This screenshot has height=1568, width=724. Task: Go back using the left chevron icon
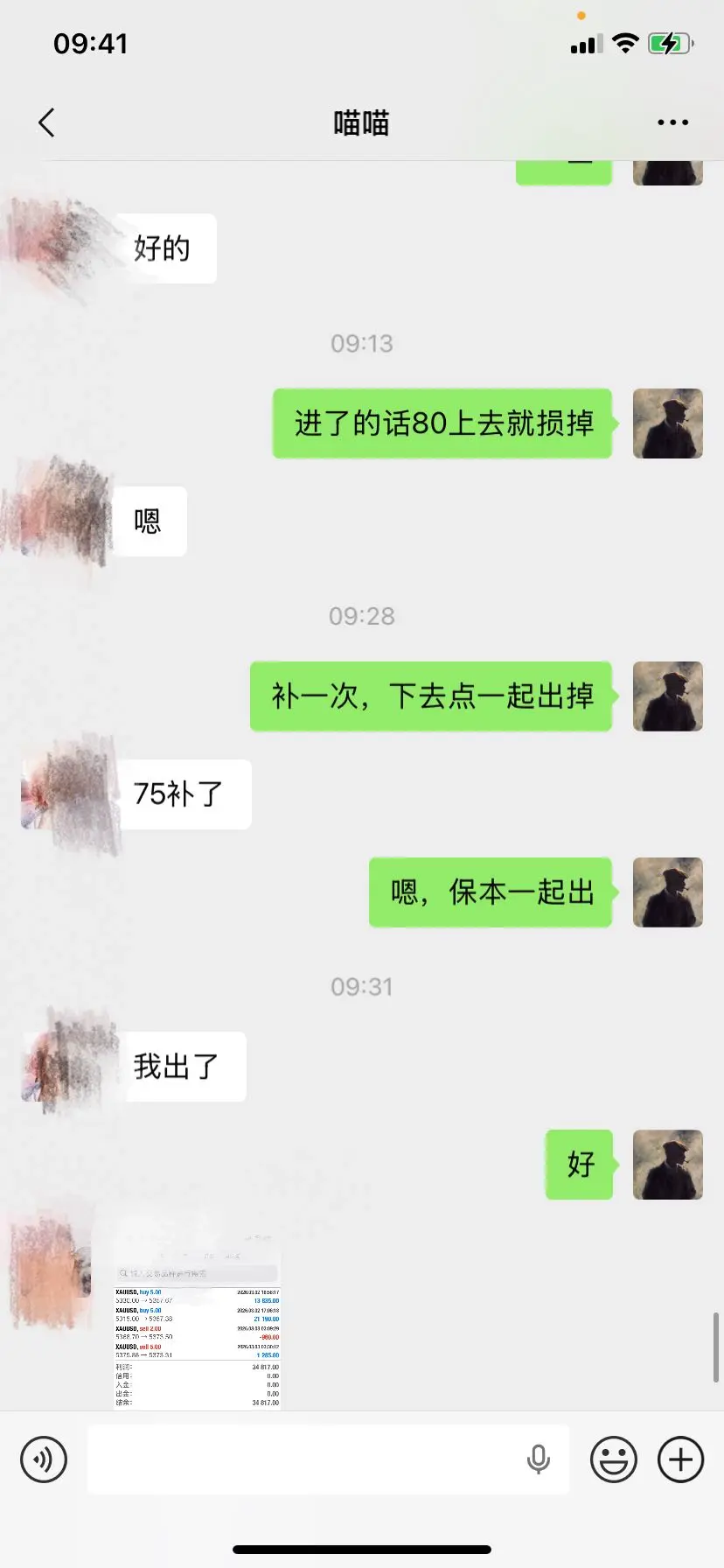46,122
